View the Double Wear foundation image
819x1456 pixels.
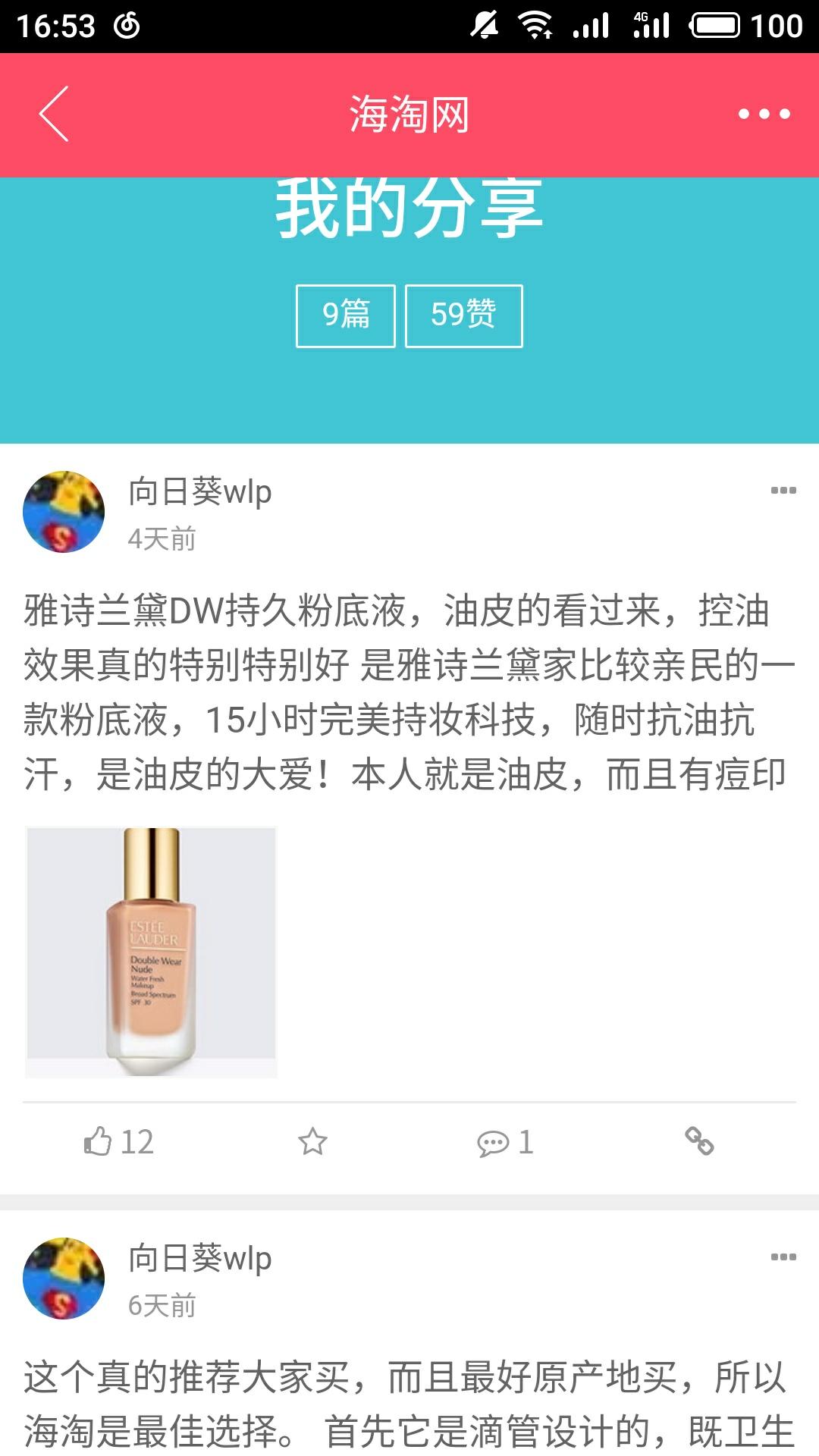coord(151,952)
